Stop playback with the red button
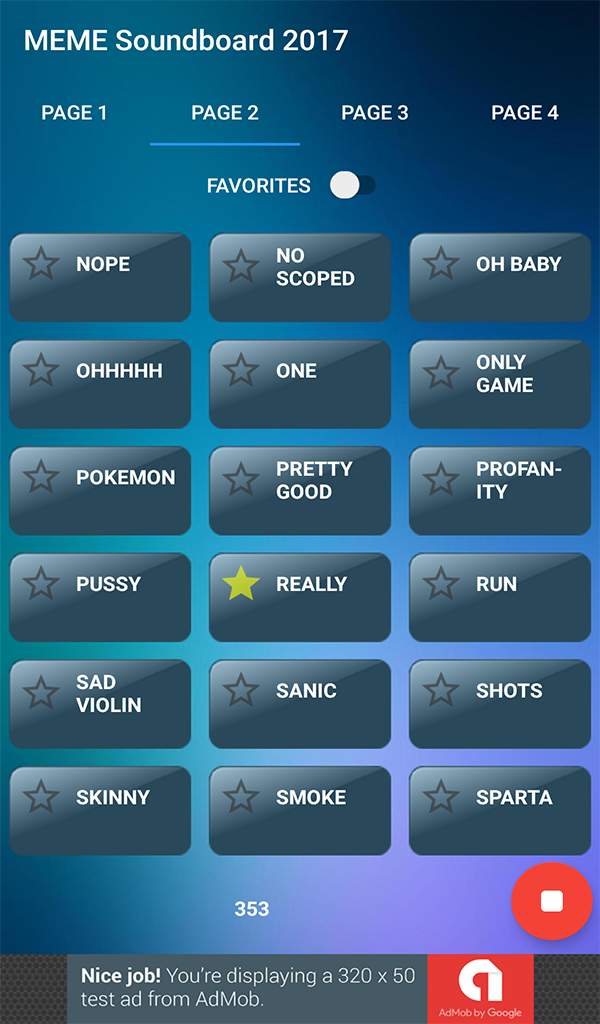600x1024 pixels. tap(551, 901)
